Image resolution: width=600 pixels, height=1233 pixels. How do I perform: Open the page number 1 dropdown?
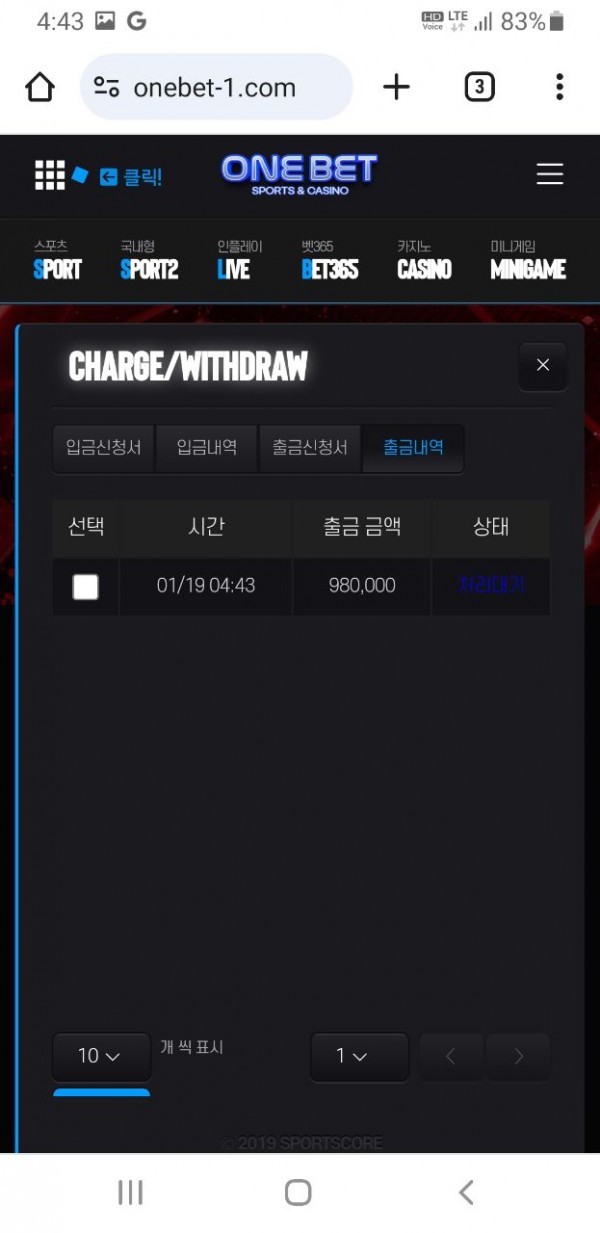pos(358,1056)
